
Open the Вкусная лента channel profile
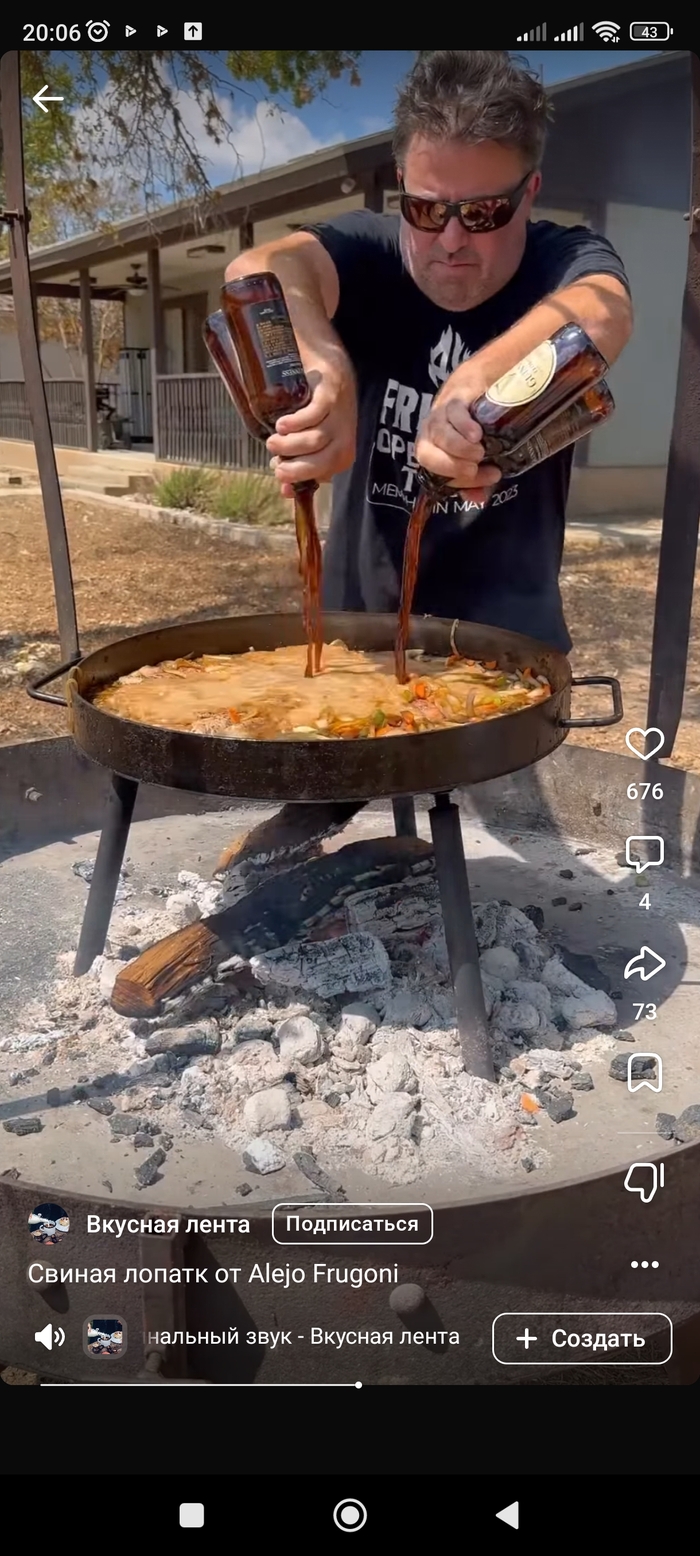[x=167, y=1224]
